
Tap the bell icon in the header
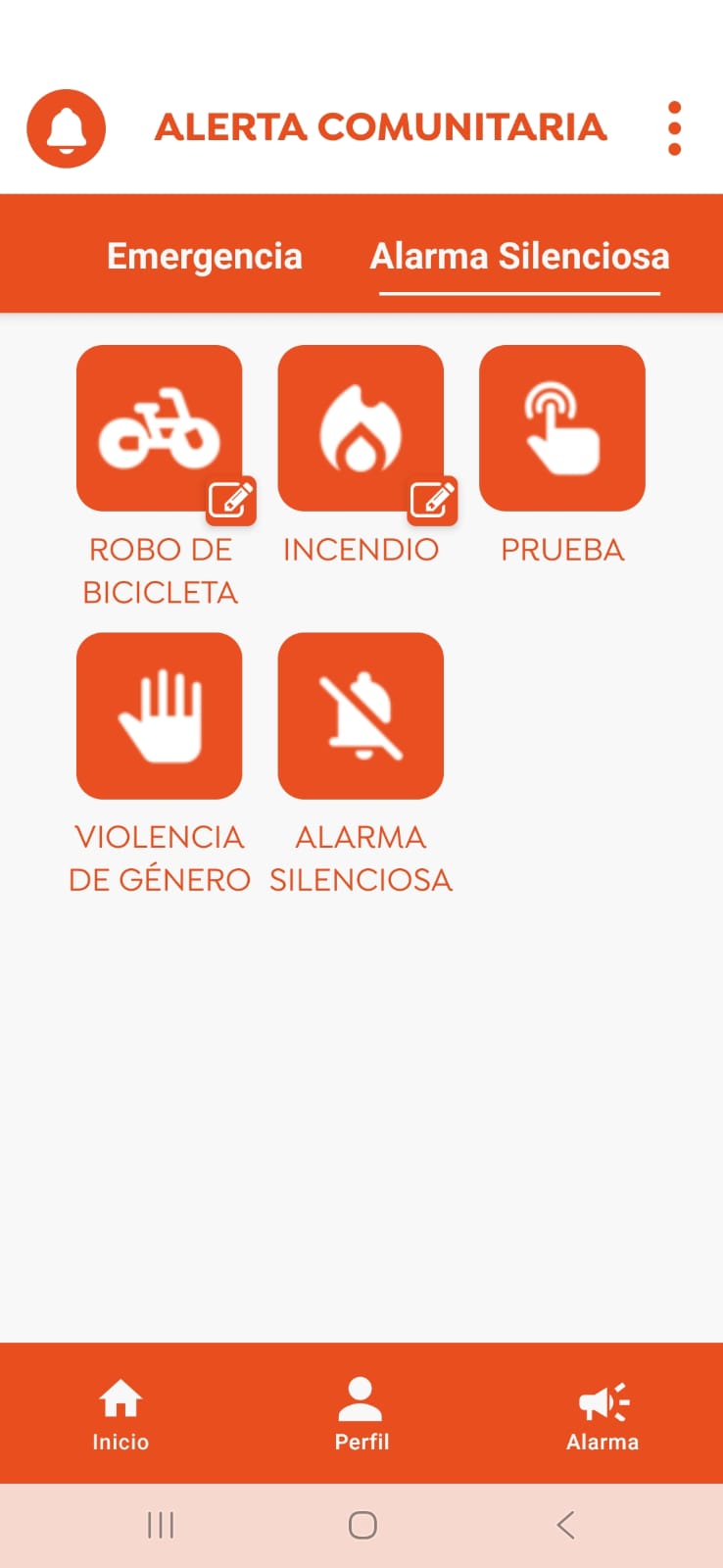[x=66, y=128]
